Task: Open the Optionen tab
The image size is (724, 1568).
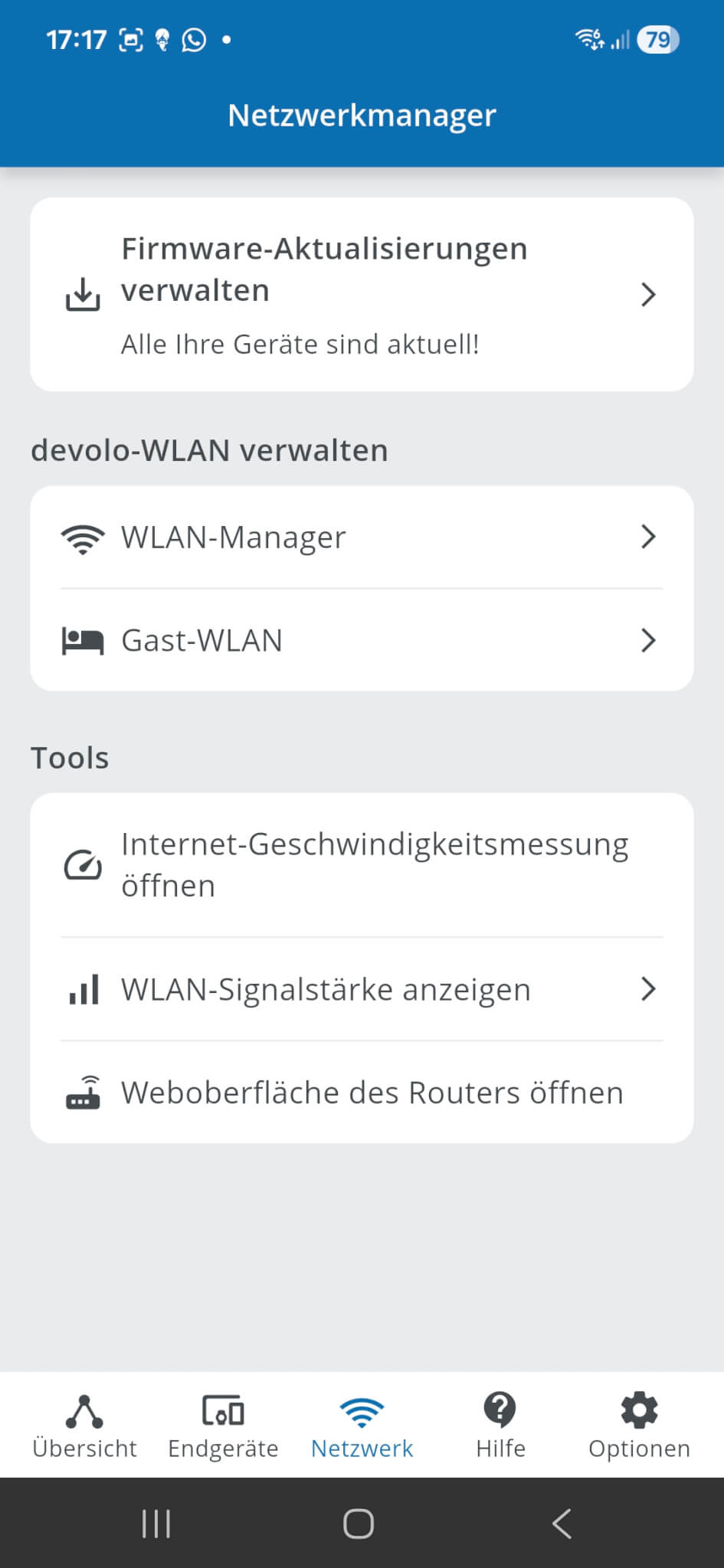Action: click(639, 1426)
